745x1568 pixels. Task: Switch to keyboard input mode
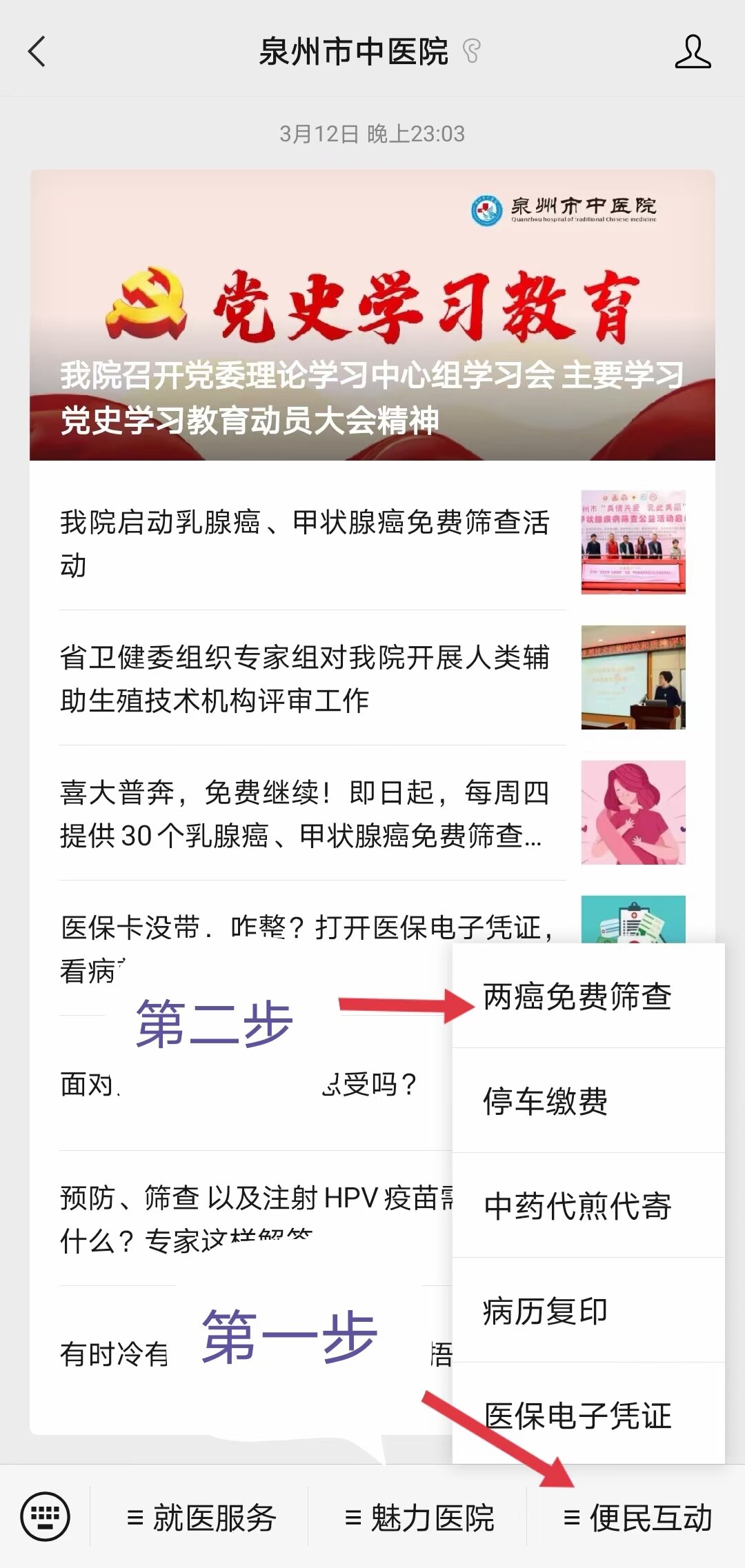coord(45,1516)
